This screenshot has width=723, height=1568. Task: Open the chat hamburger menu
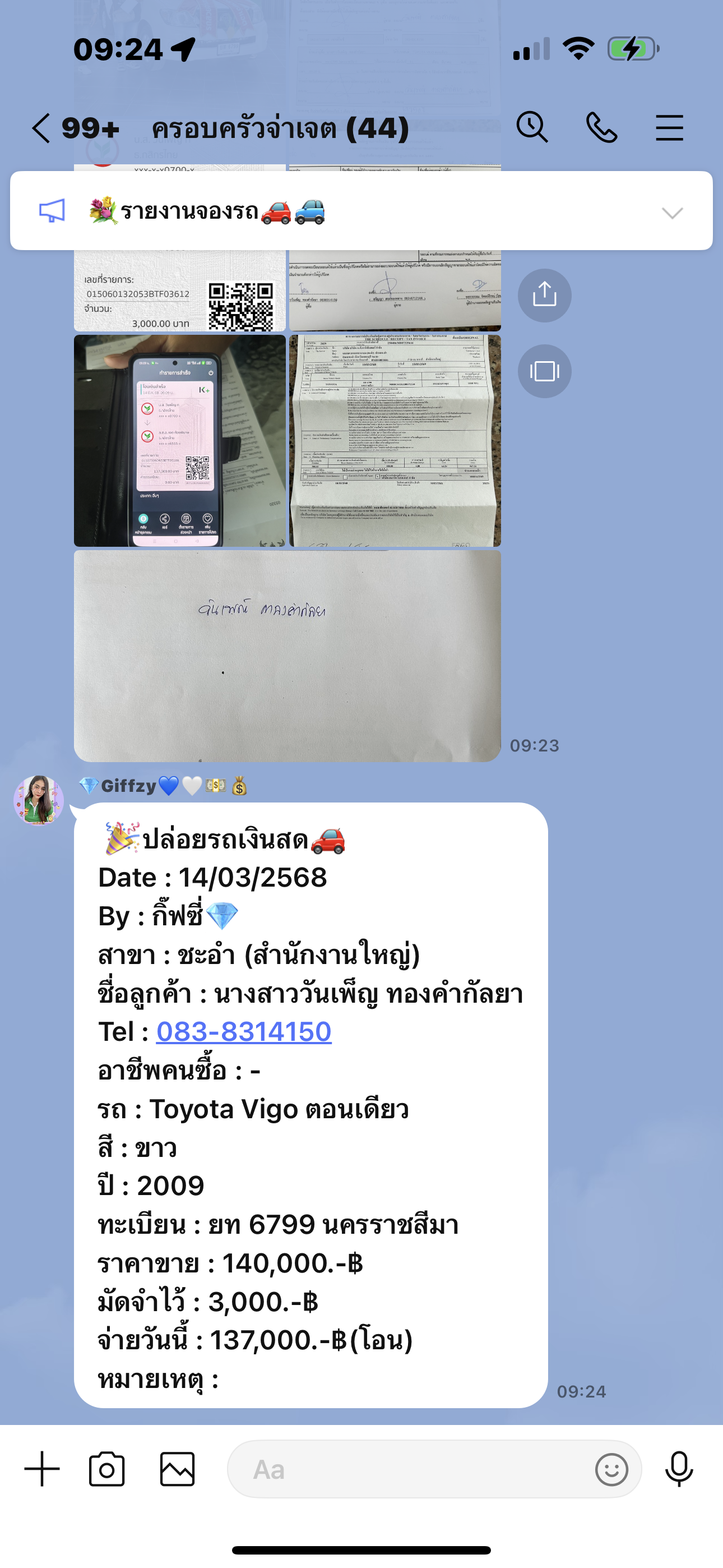pyautogui.click(x=669, y=128)
